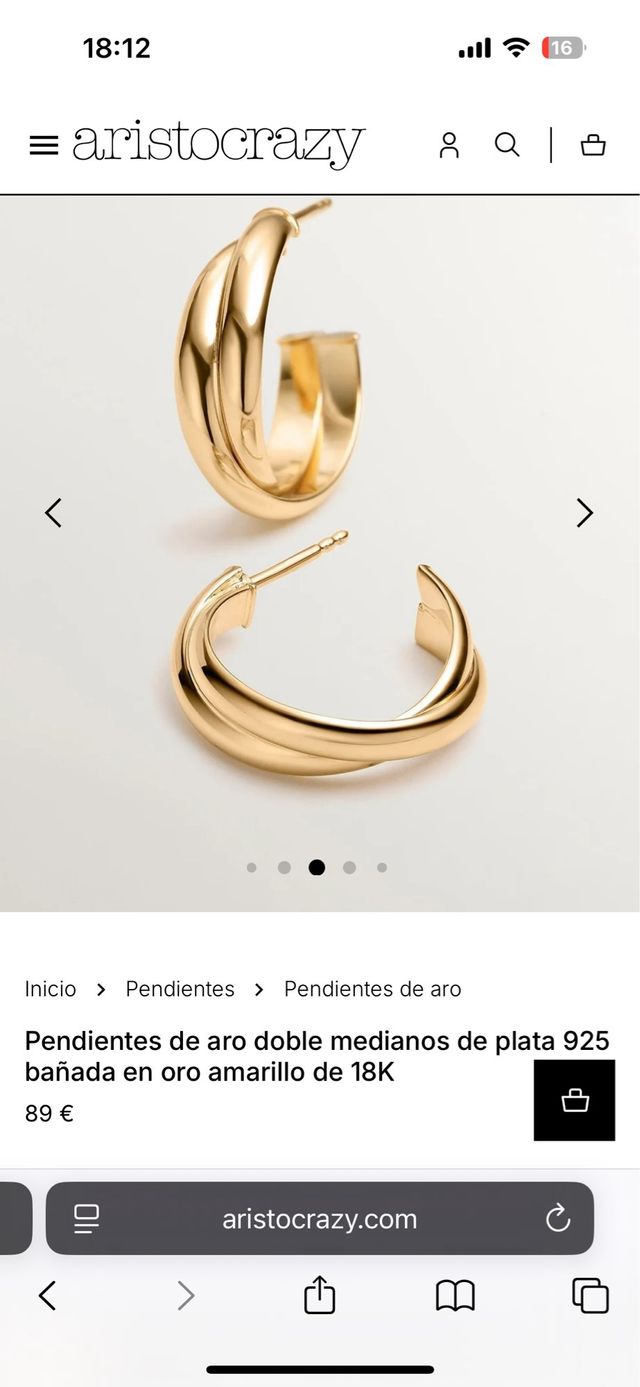The width and height of the screenshot is (640, 1387).
Task: Show the next product image
Action: [585, 513]
